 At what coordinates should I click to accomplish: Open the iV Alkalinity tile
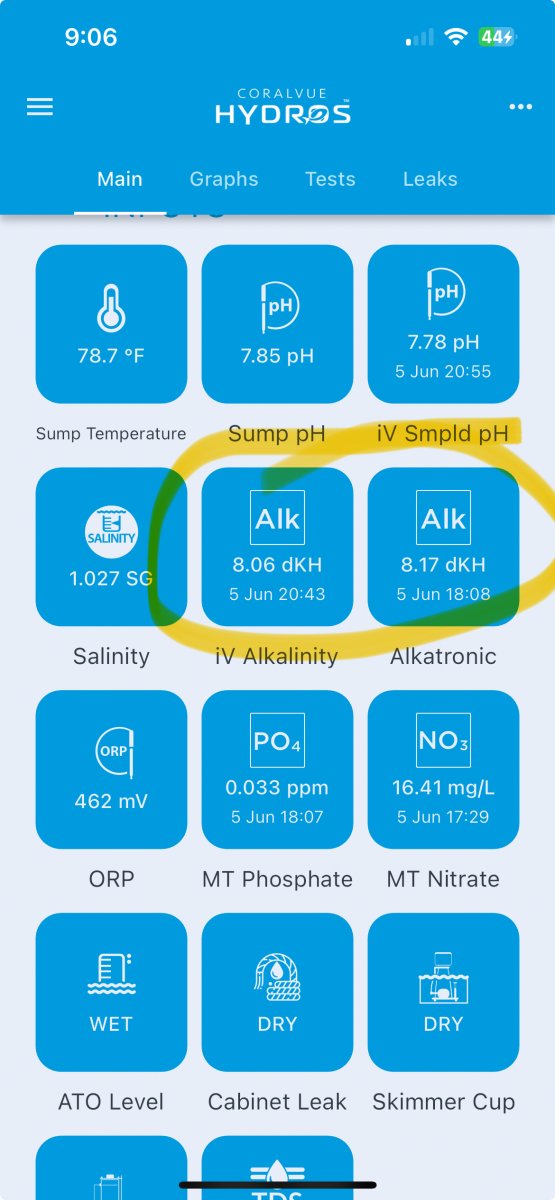(277, 547)
